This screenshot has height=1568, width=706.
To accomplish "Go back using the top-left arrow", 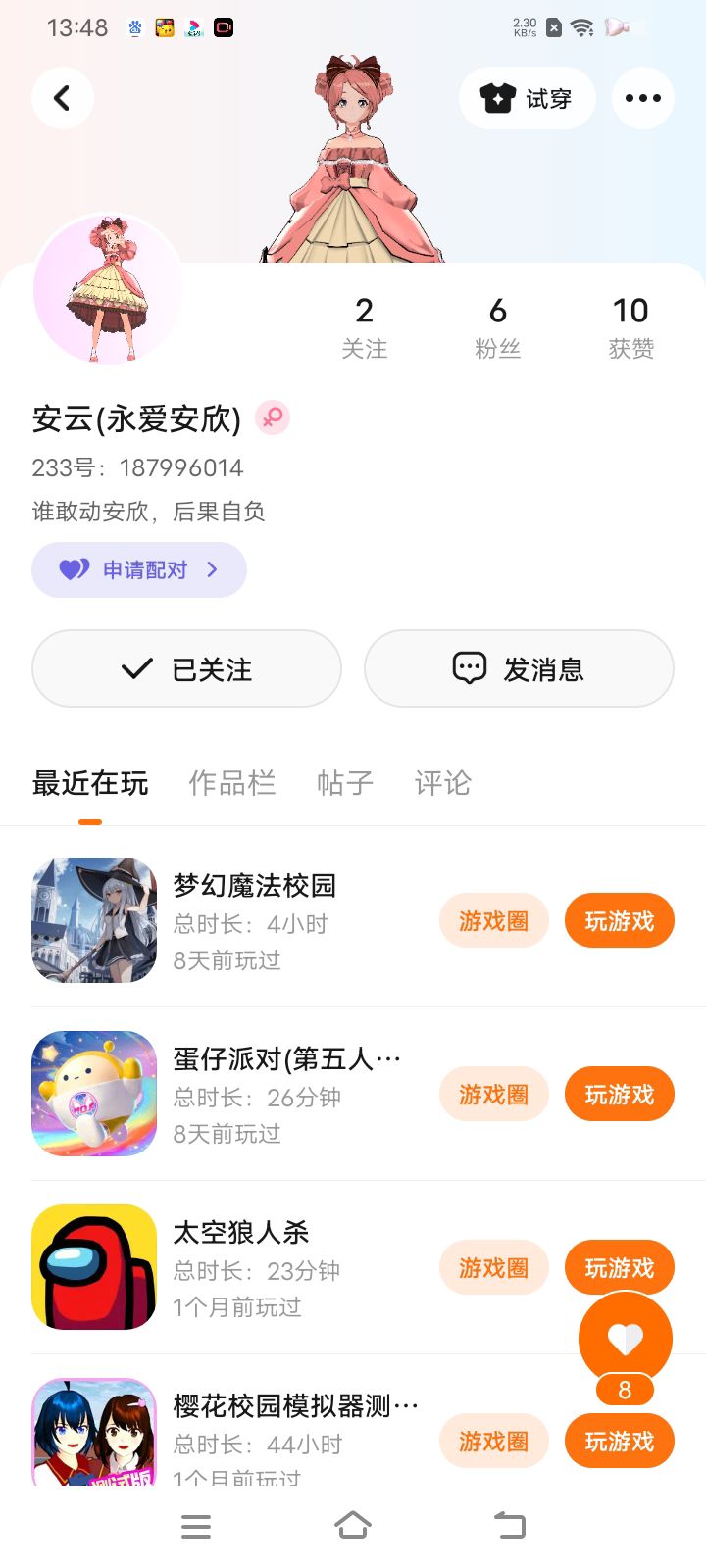I will (x=62, y=98).
